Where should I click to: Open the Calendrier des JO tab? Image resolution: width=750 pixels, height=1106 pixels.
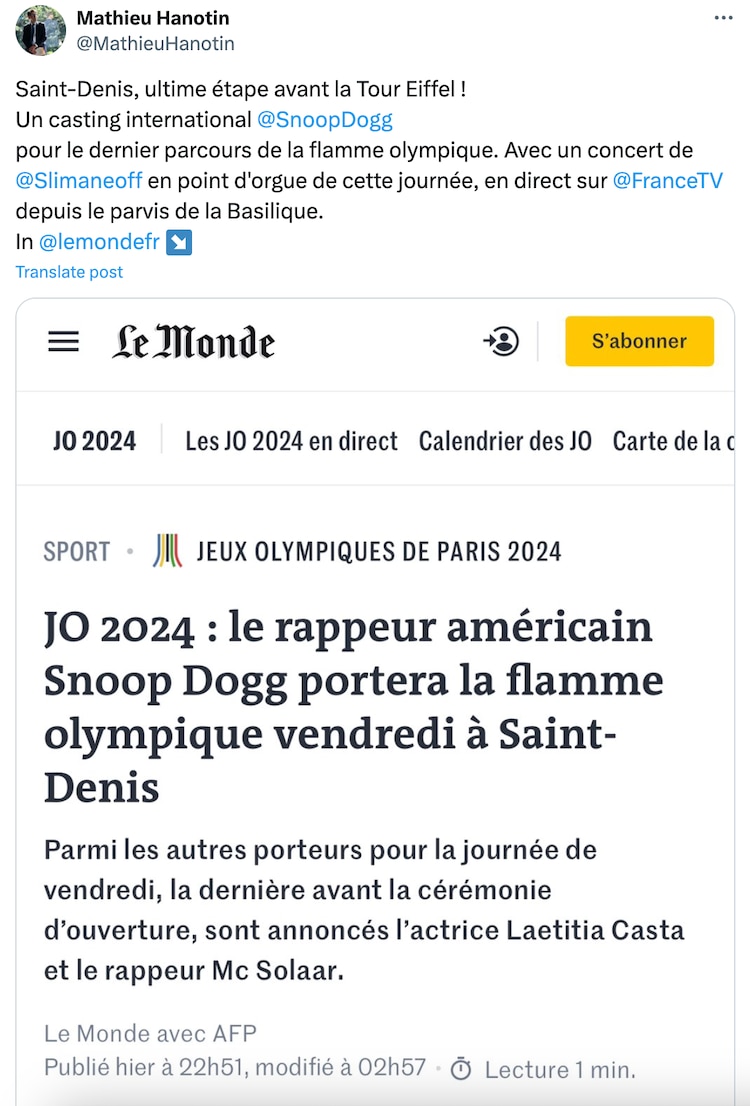504,440
